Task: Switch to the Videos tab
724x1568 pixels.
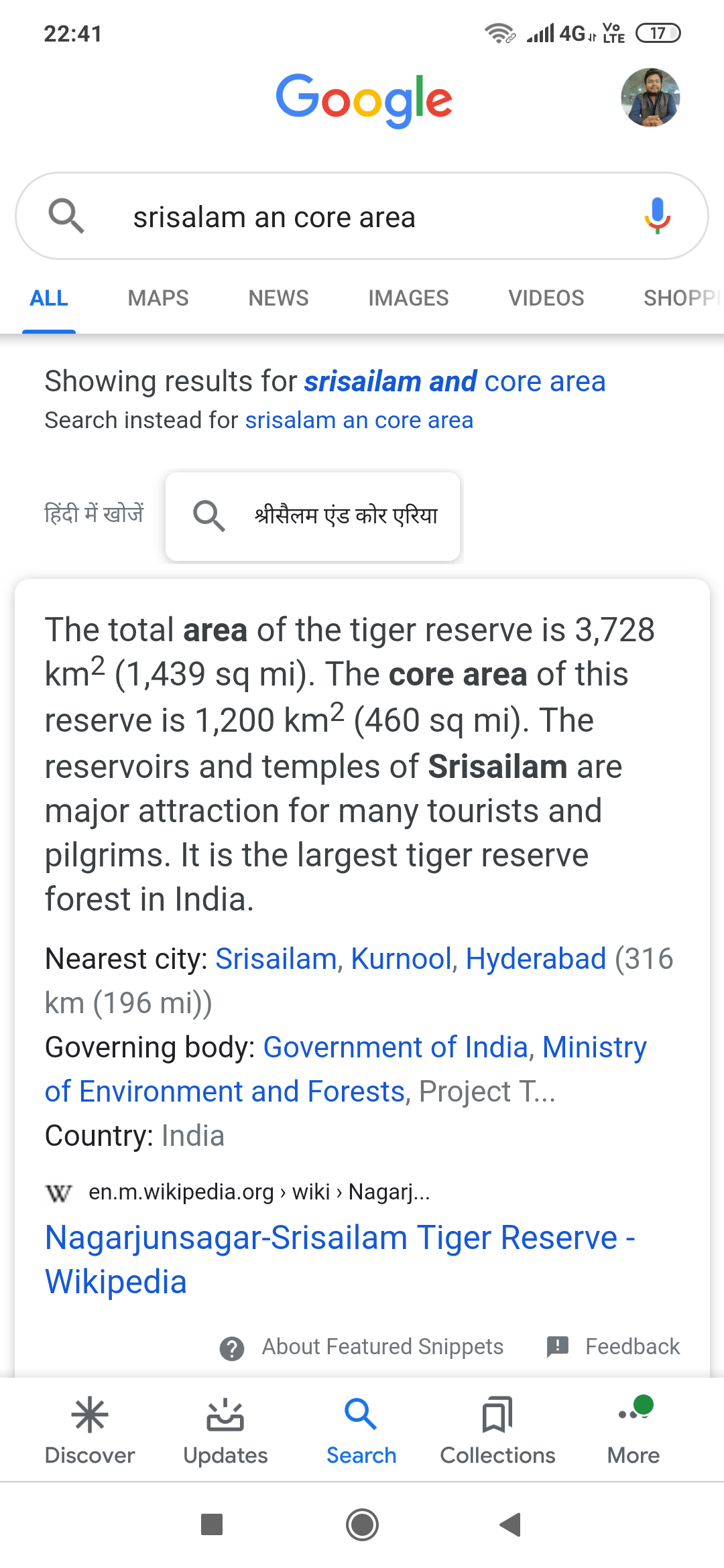Action: point(546,298)
